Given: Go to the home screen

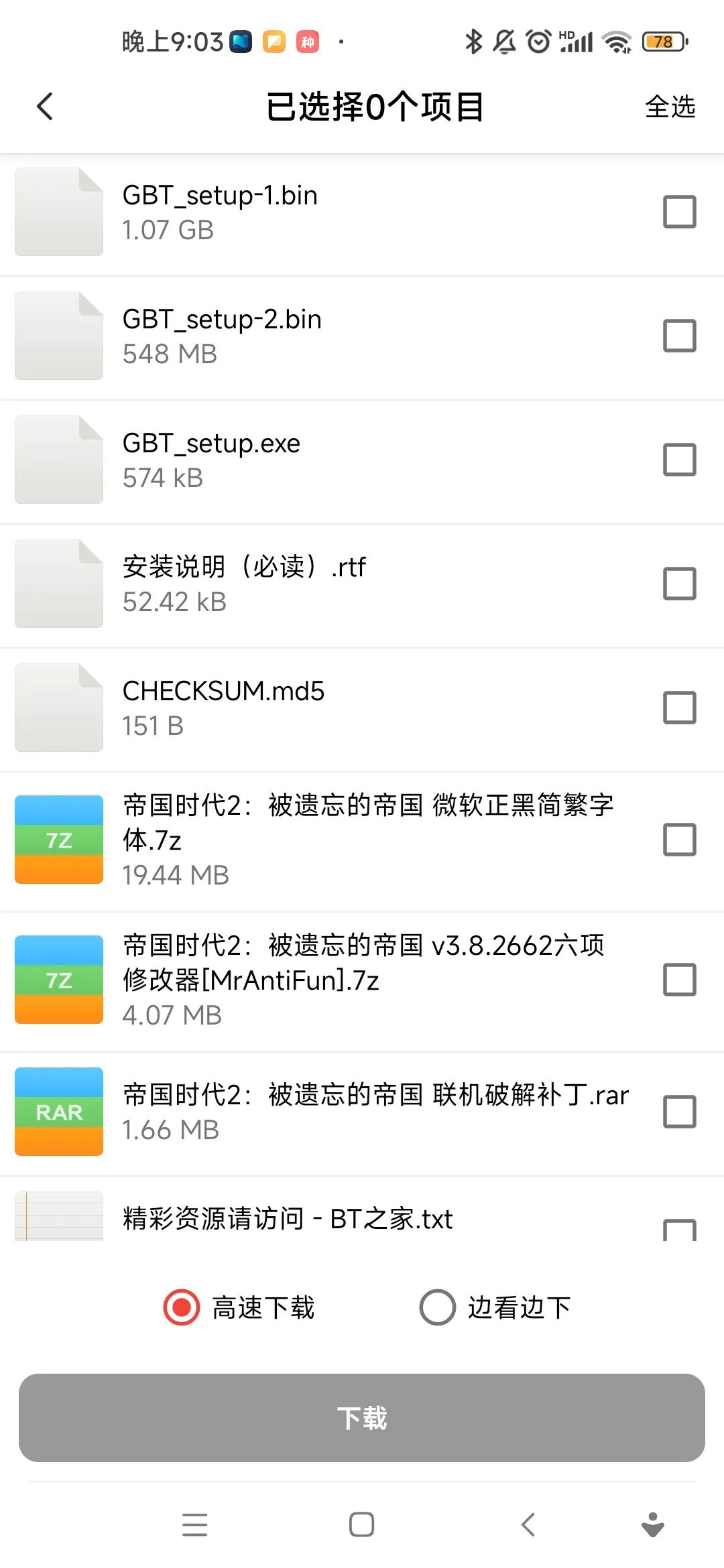Looking at the screenshot, I should pos(361,1524).
